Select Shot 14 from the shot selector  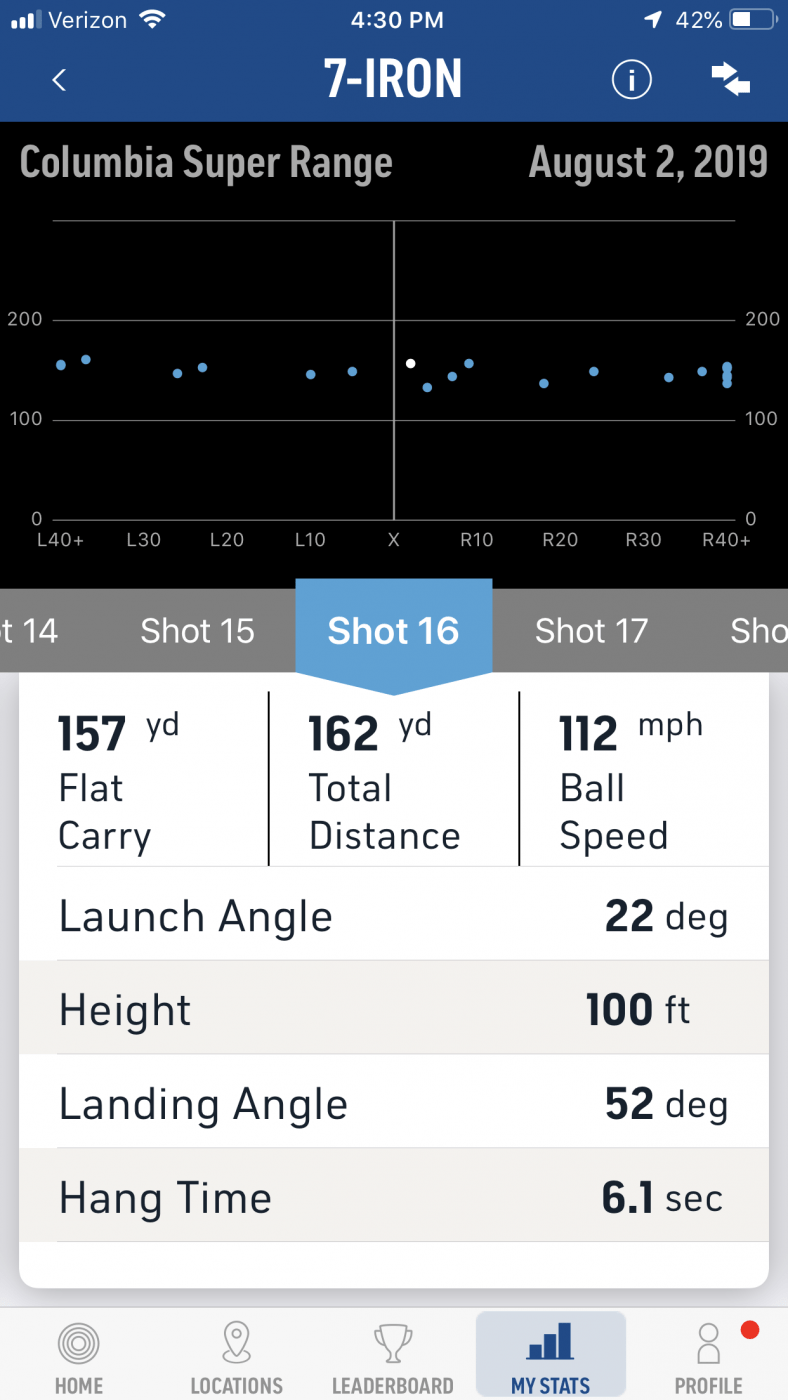pyautogui.click(x=30, y=630)
